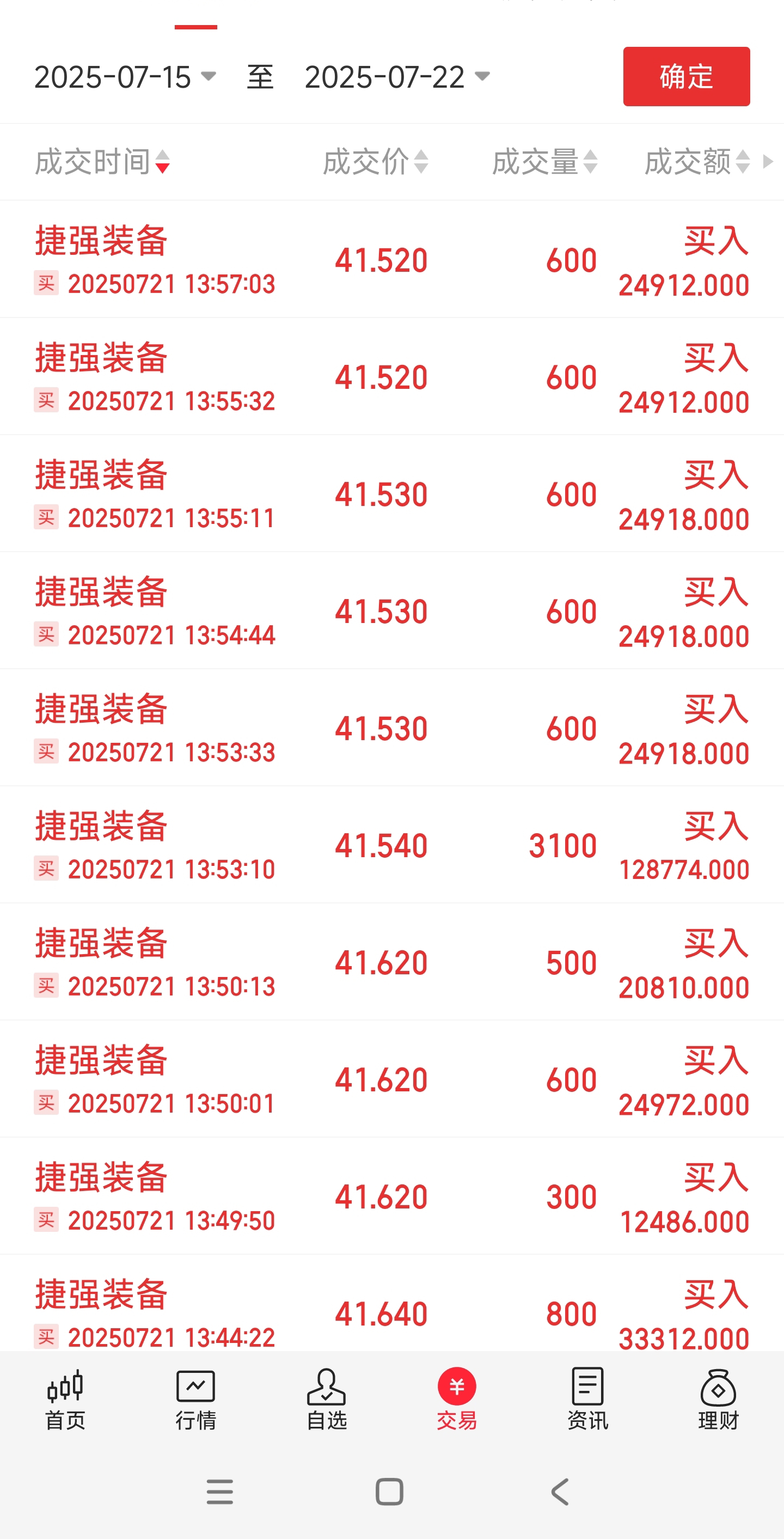Sort records by 成交时间

point(102,162)
